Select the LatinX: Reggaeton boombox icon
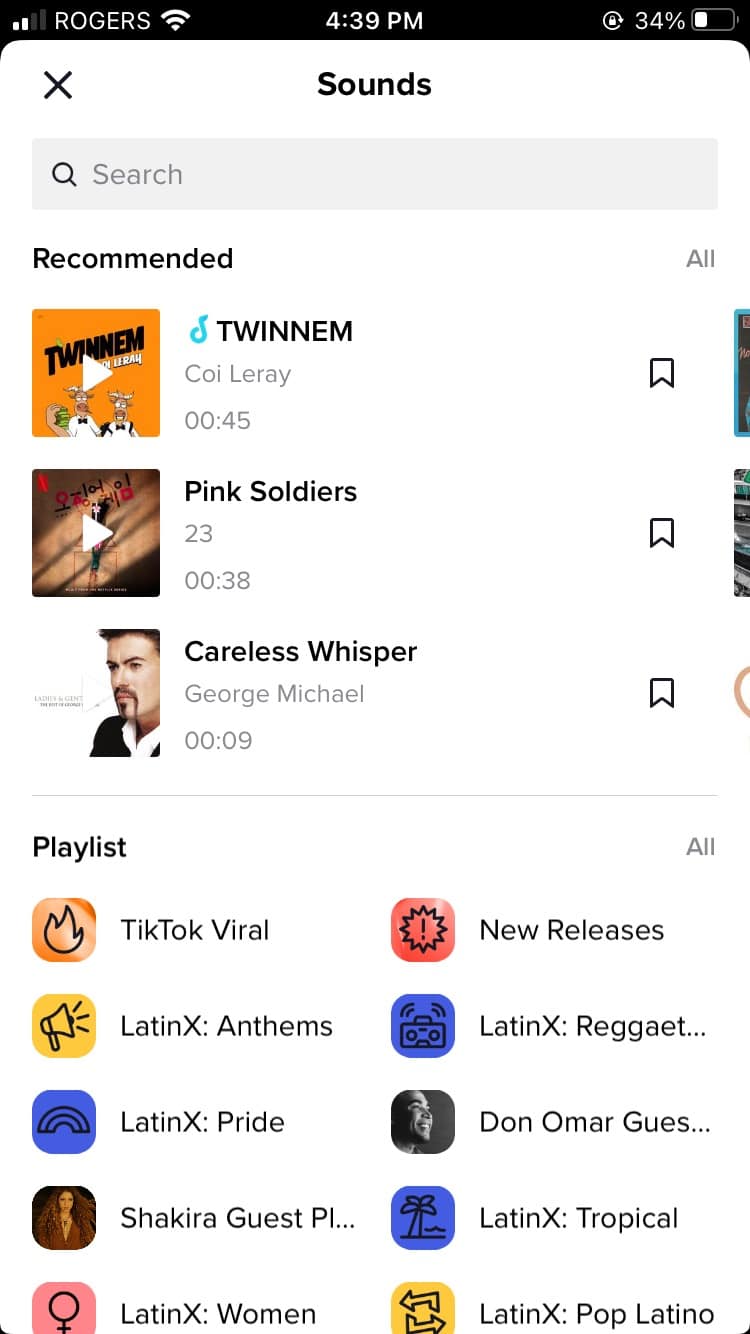The width and height of the screenshot is (750, 1334). 422,1026
